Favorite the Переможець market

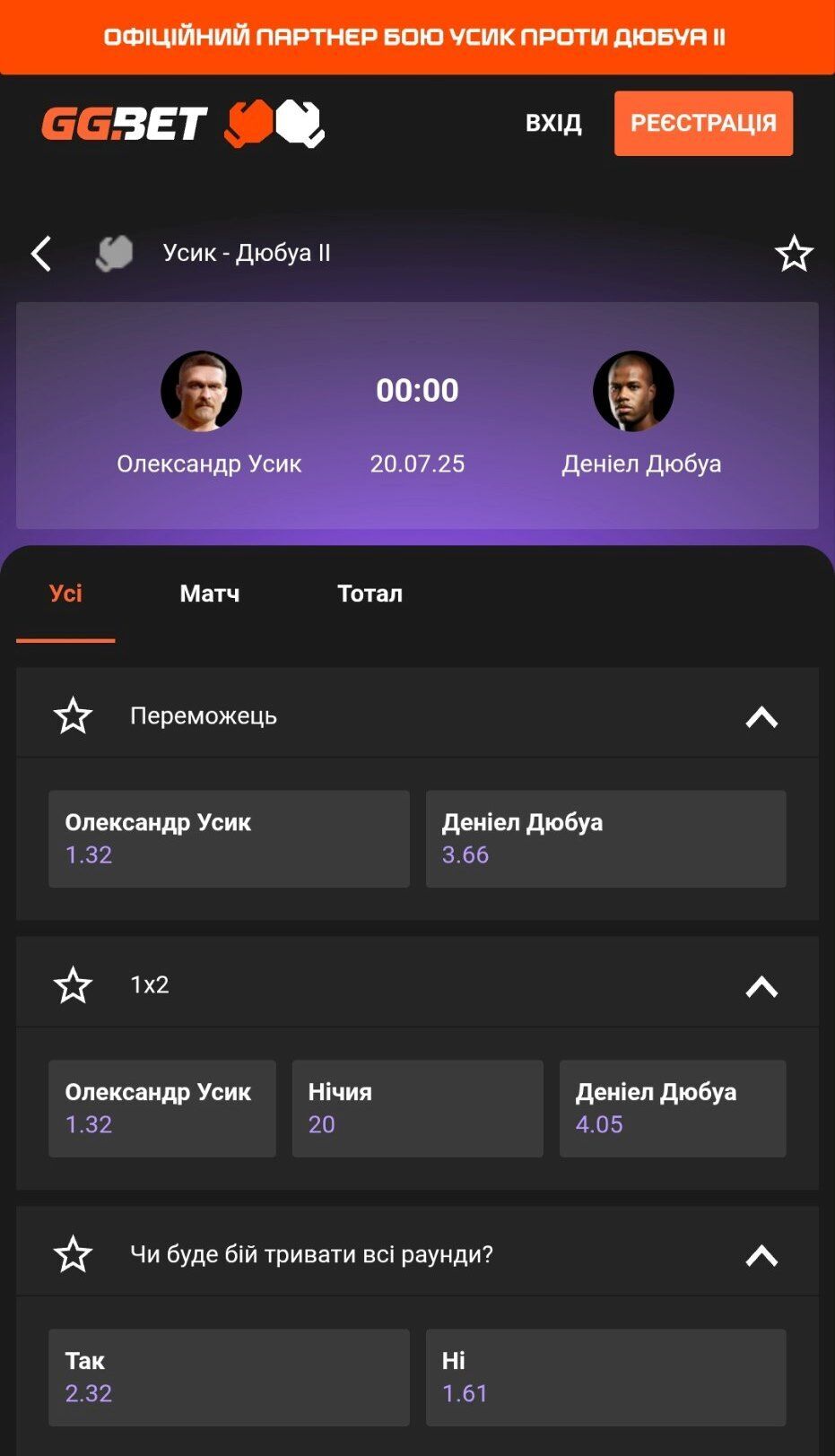tap(73, 716)
